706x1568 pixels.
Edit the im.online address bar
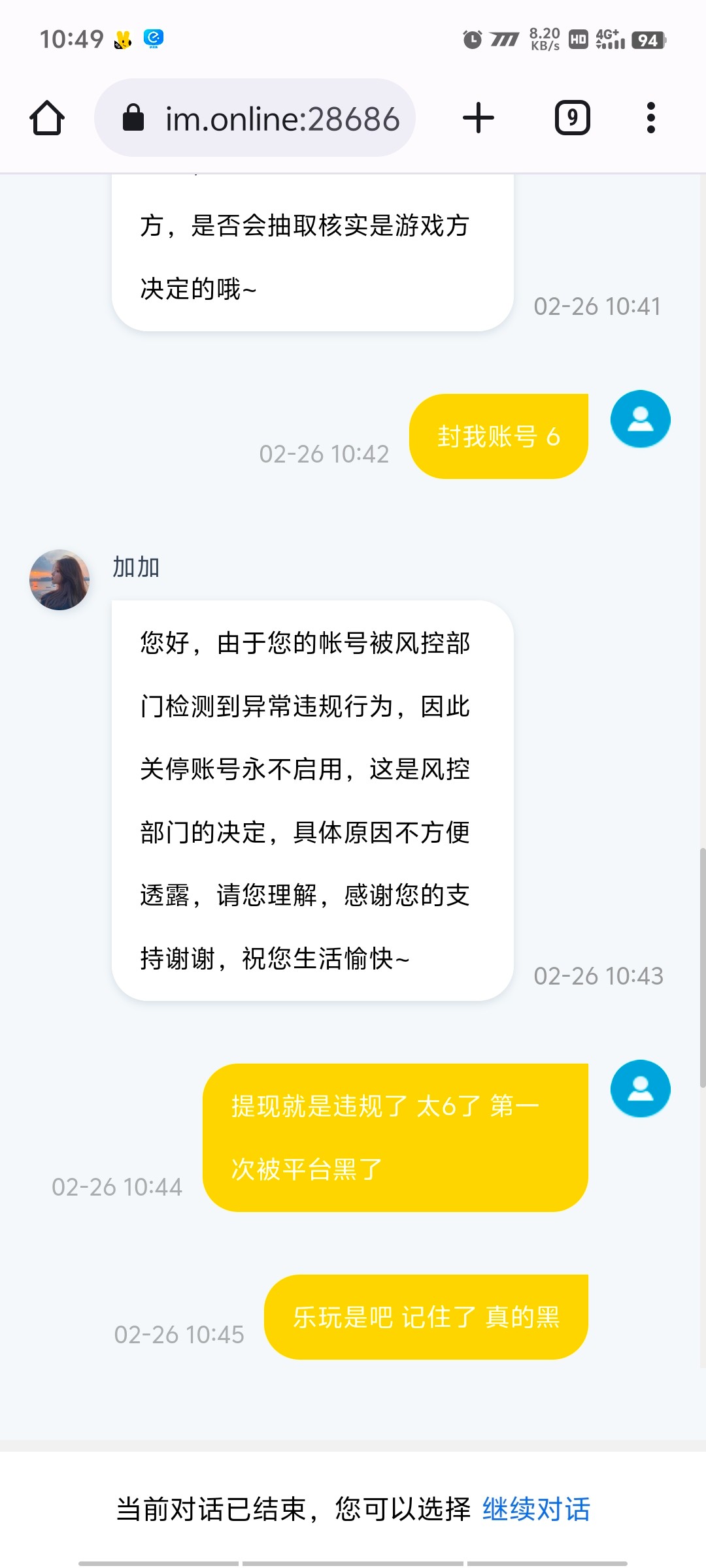281,118
